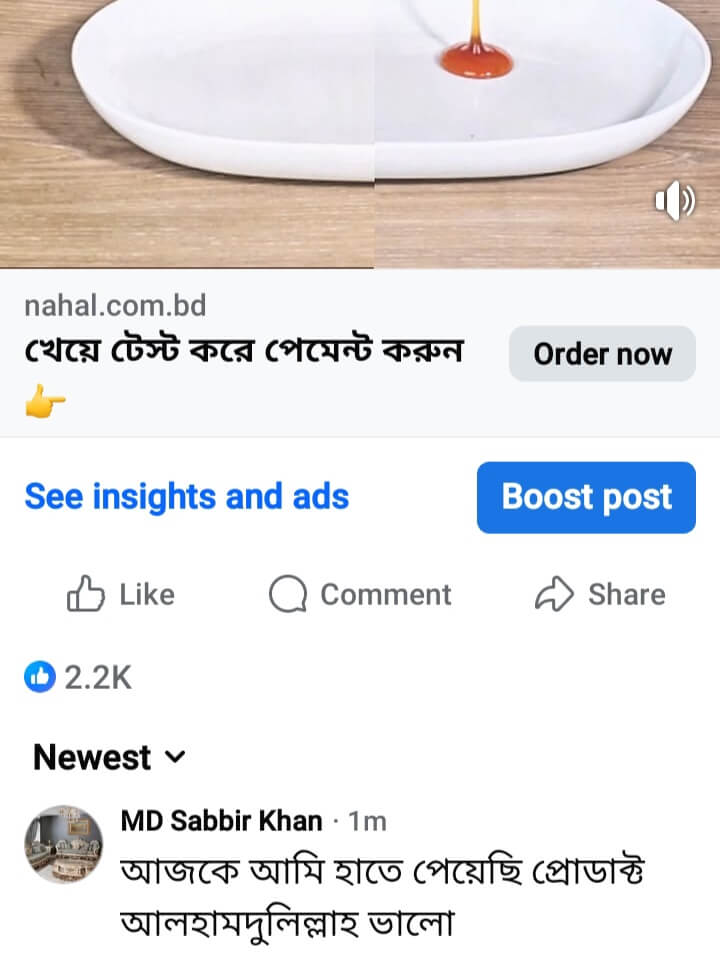View the 2.2K reactions list

click(x=79, y=678)
